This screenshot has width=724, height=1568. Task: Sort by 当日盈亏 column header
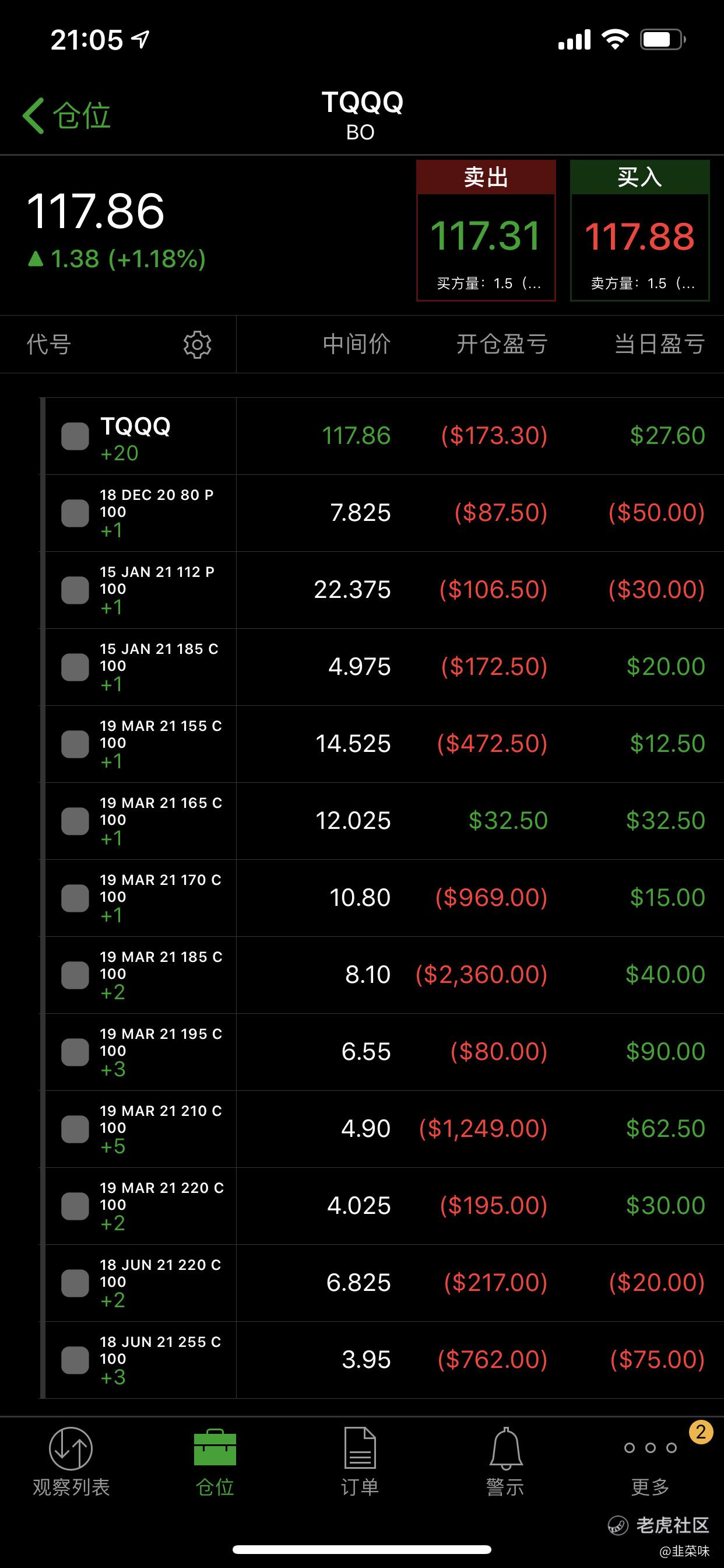[x=659, y=345]
